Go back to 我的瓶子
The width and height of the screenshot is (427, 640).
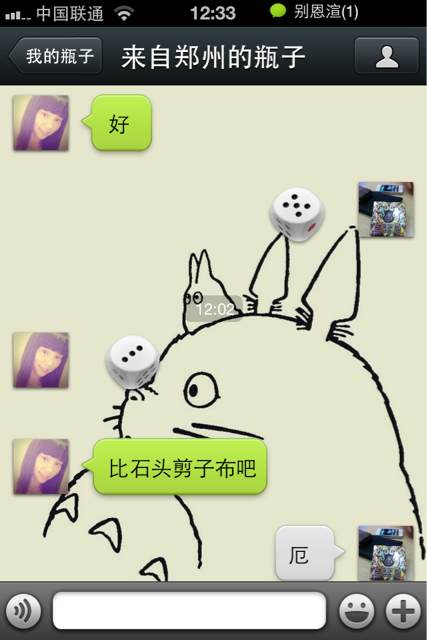56,56
